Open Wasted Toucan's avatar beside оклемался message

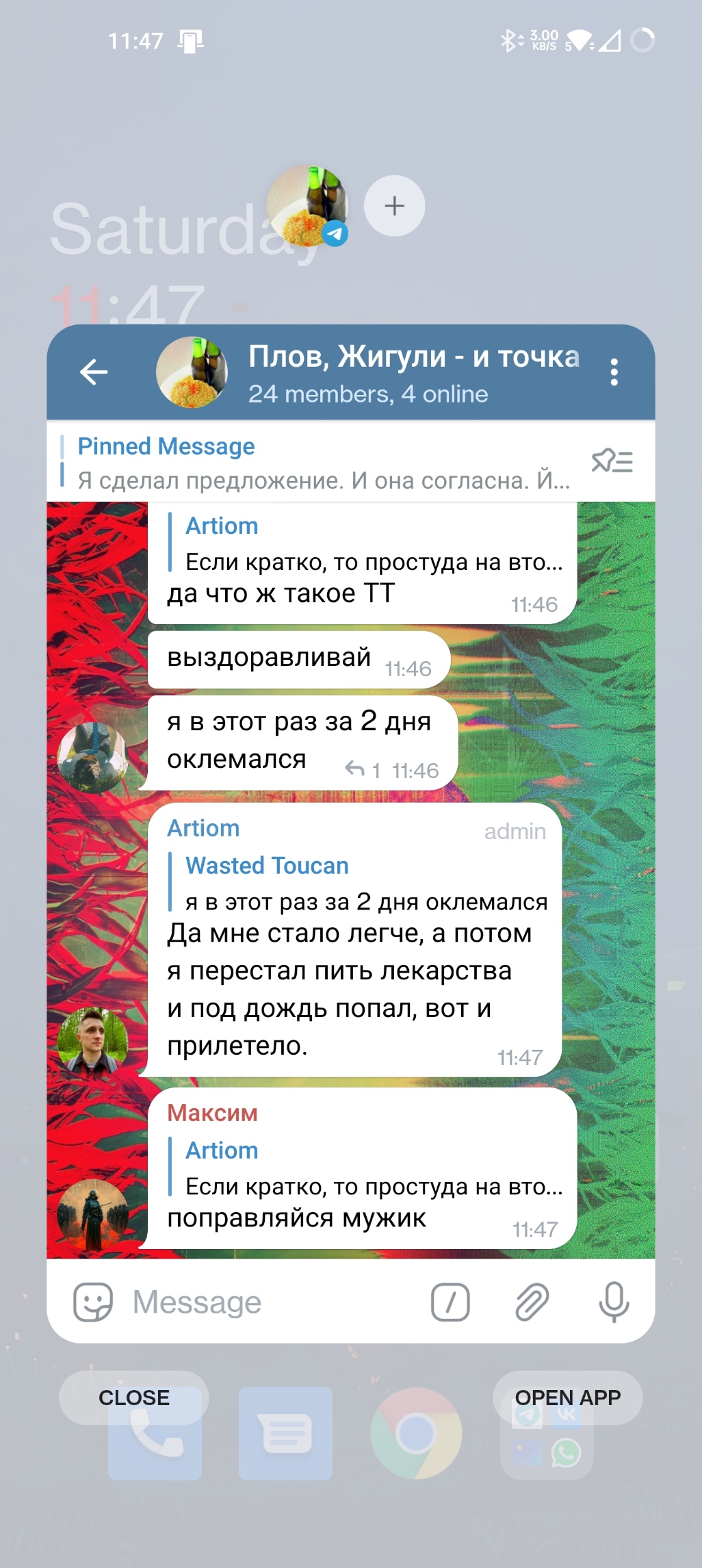tap(92, 757)
